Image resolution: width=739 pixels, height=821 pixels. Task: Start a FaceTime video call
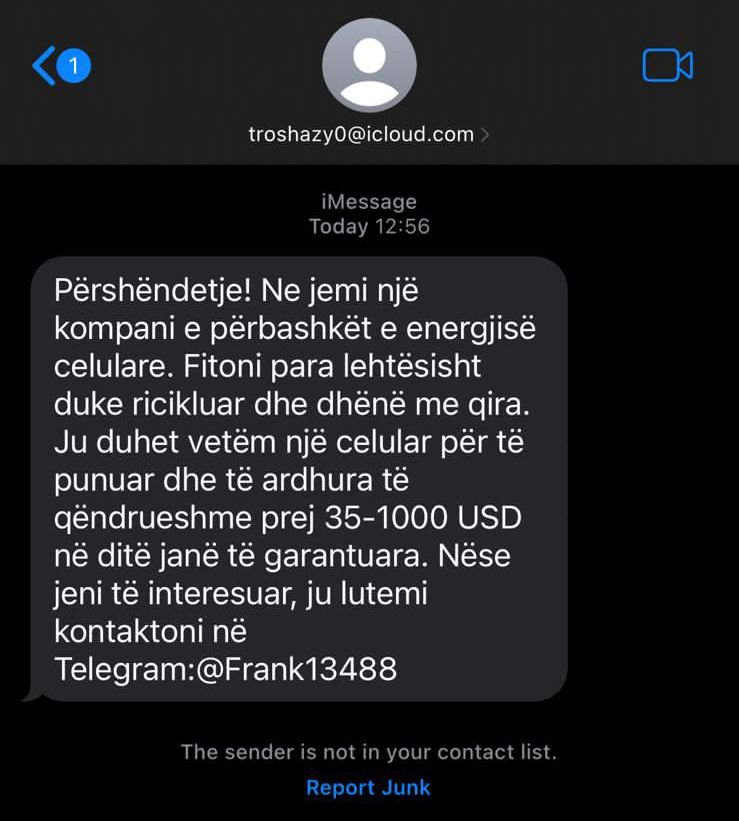click(x=667, y=66)
